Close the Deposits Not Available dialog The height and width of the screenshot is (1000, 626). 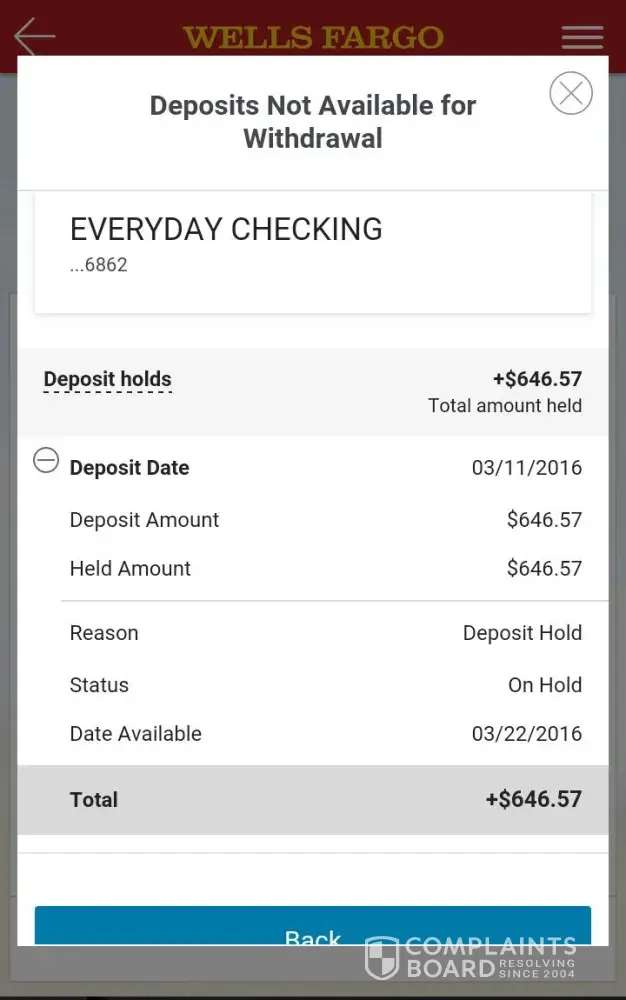point(571,94)
